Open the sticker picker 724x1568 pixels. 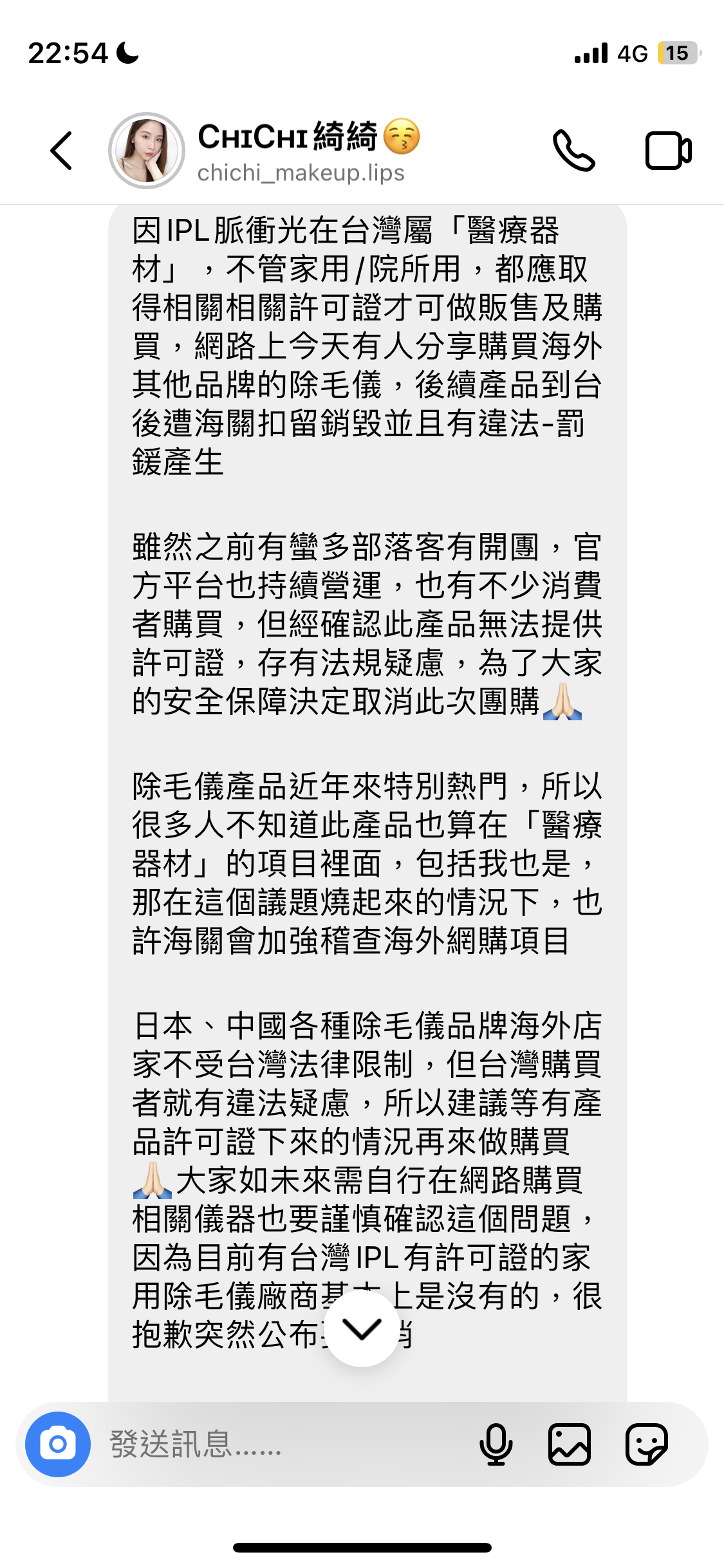point(647,1444)
